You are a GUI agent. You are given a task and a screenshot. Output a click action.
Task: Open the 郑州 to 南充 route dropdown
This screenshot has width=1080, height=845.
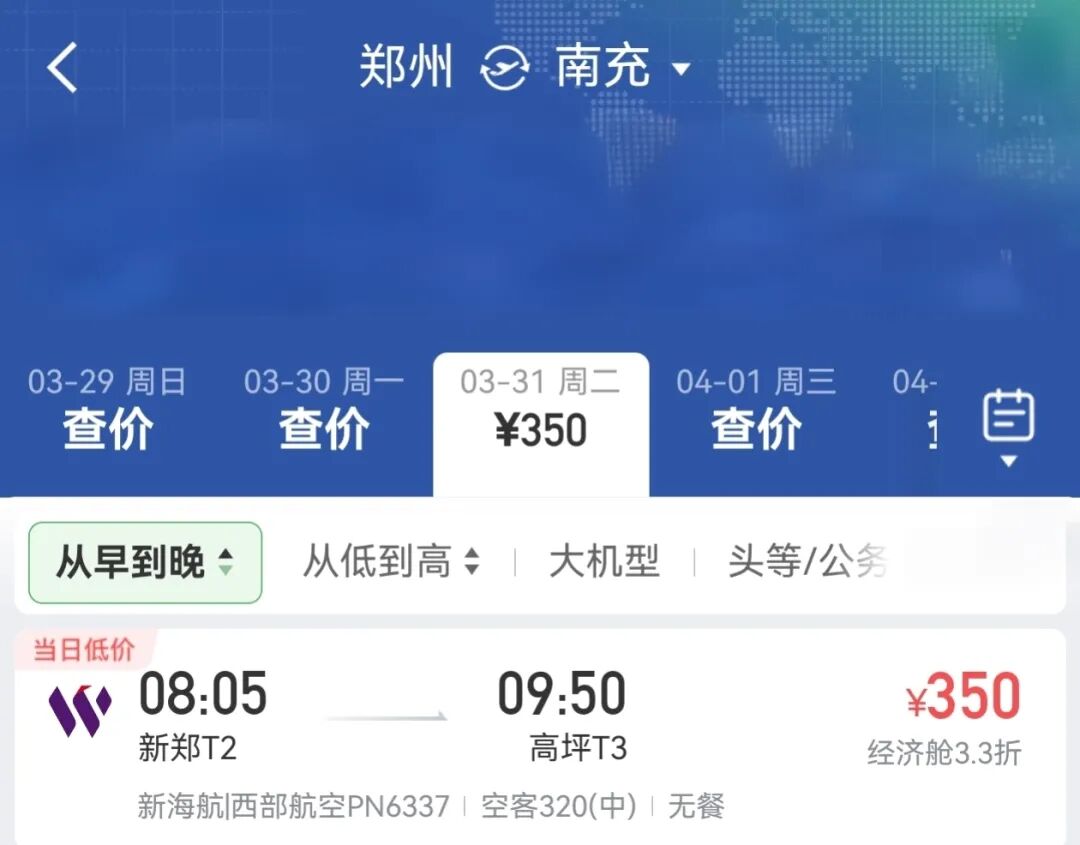tap(681, 69)
